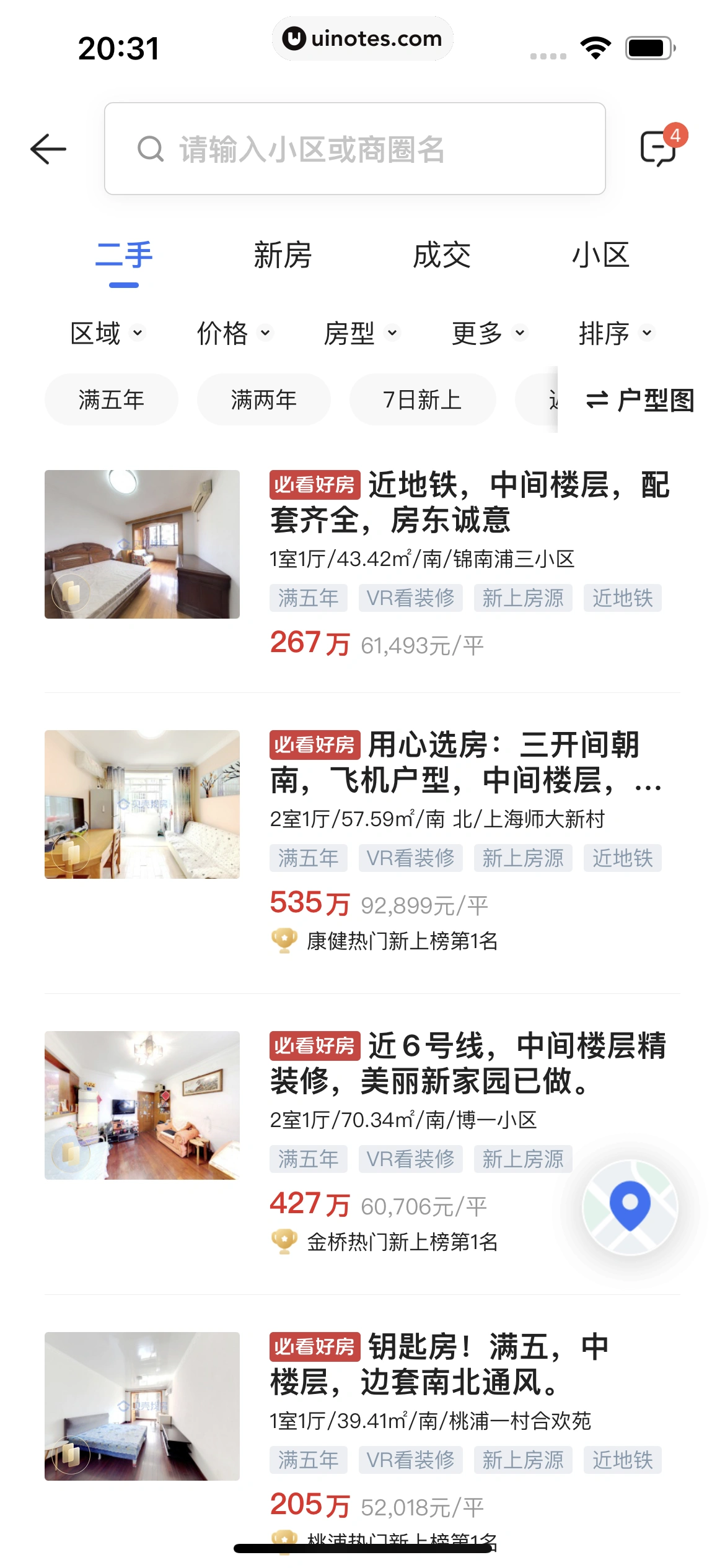Viewport: 725px width, 1568px height.
Task: Tap the search box for 小区或商圈名
Action: pos(354,149)
